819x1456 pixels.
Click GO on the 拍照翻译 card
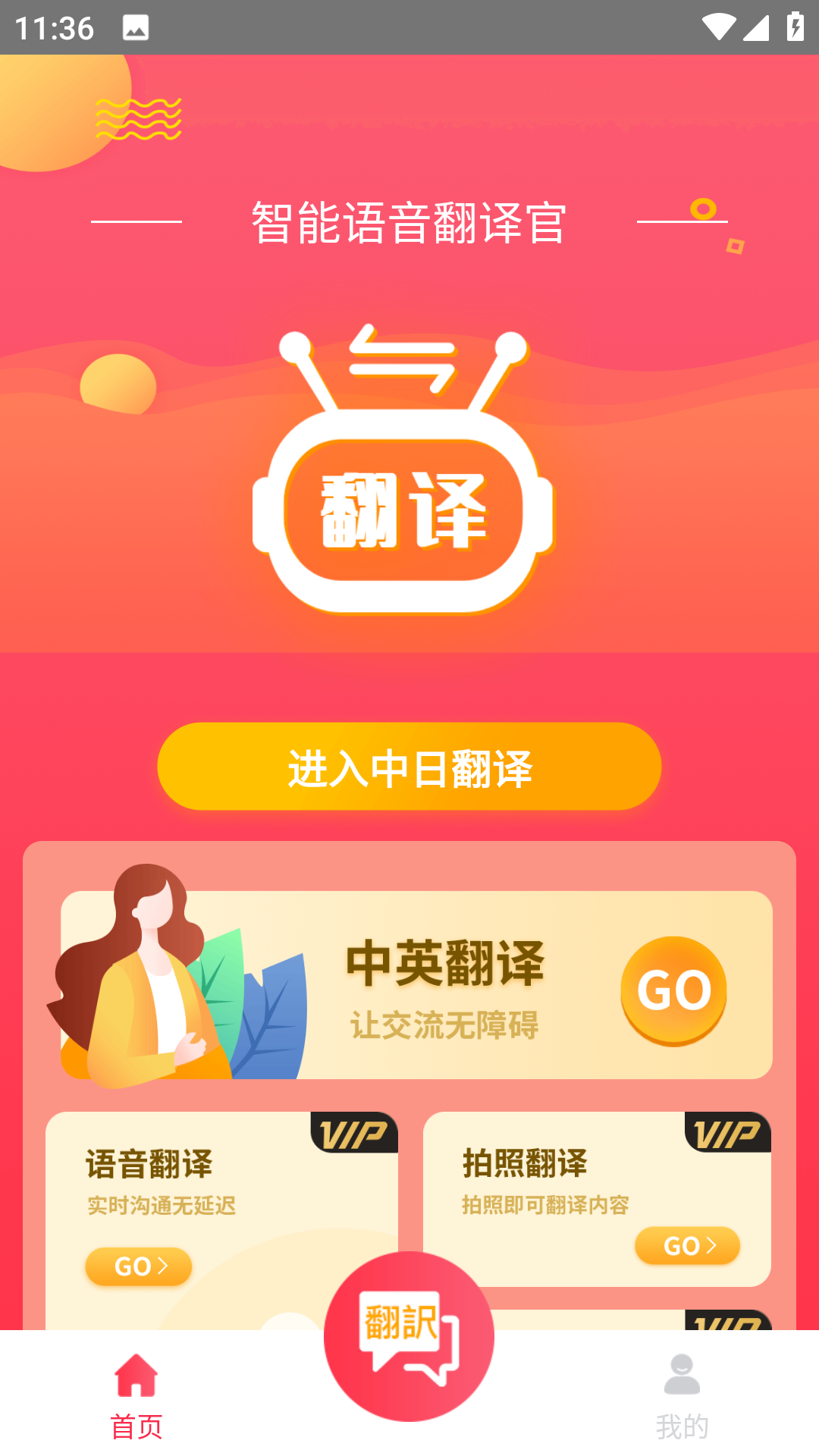click(x=686, y=1245)
